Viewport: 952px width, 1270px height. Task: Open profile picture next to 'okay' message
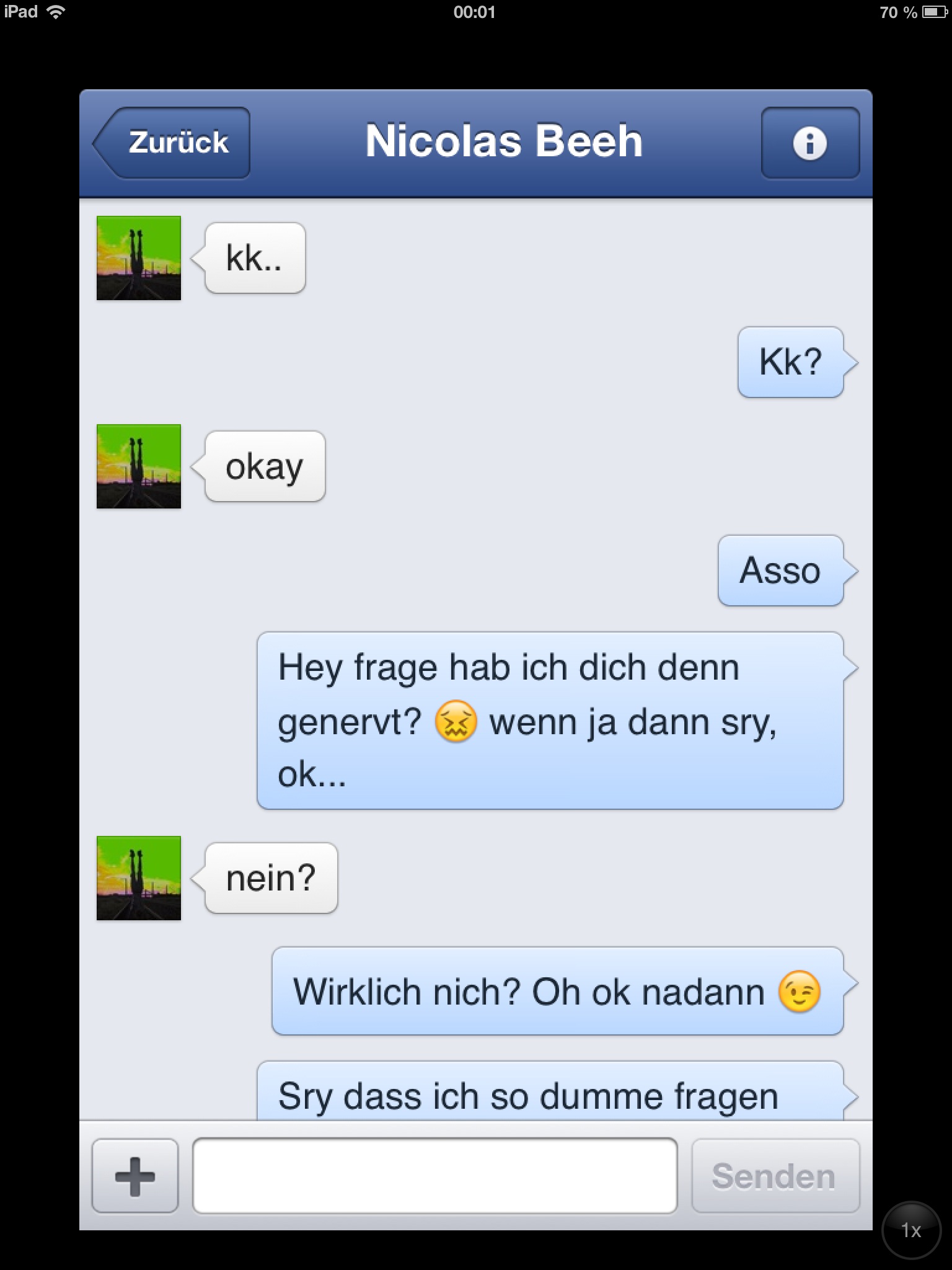tap(139, 466)
